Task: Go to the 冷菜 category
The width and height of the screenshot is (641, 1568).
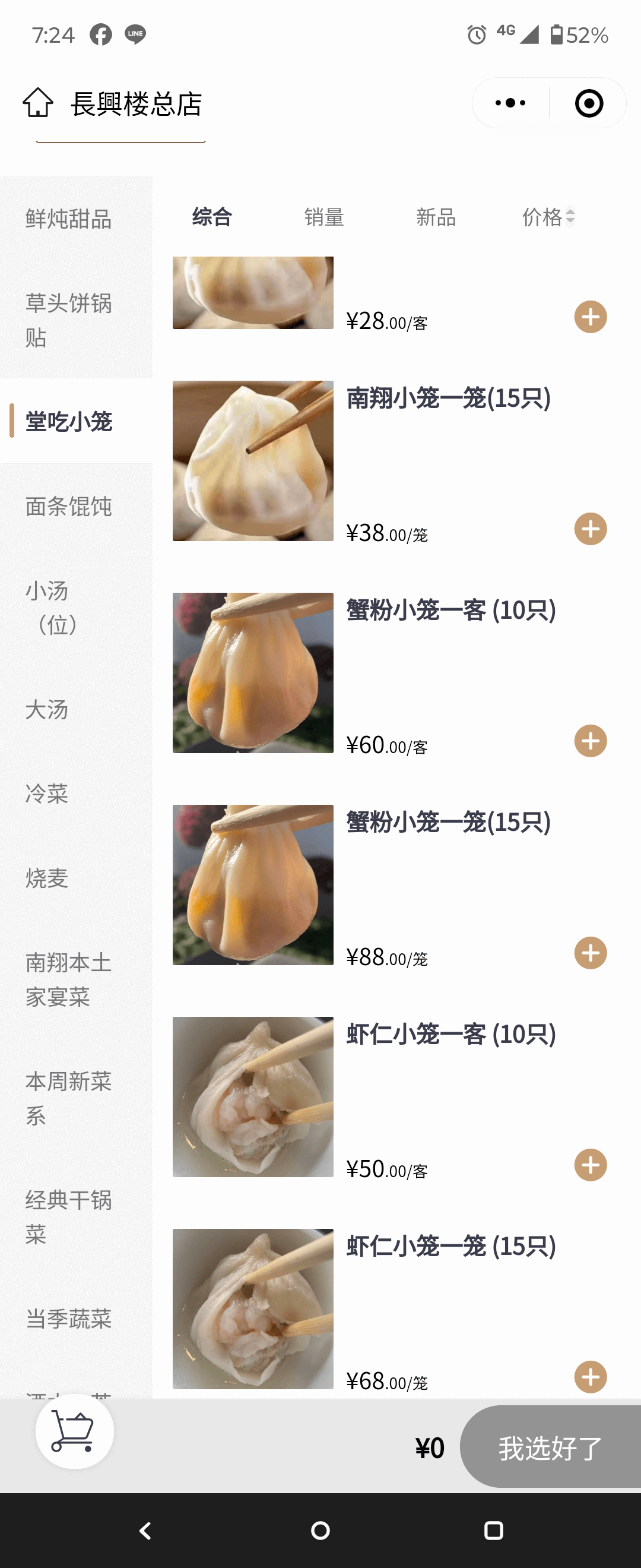Action: [47, 793]
